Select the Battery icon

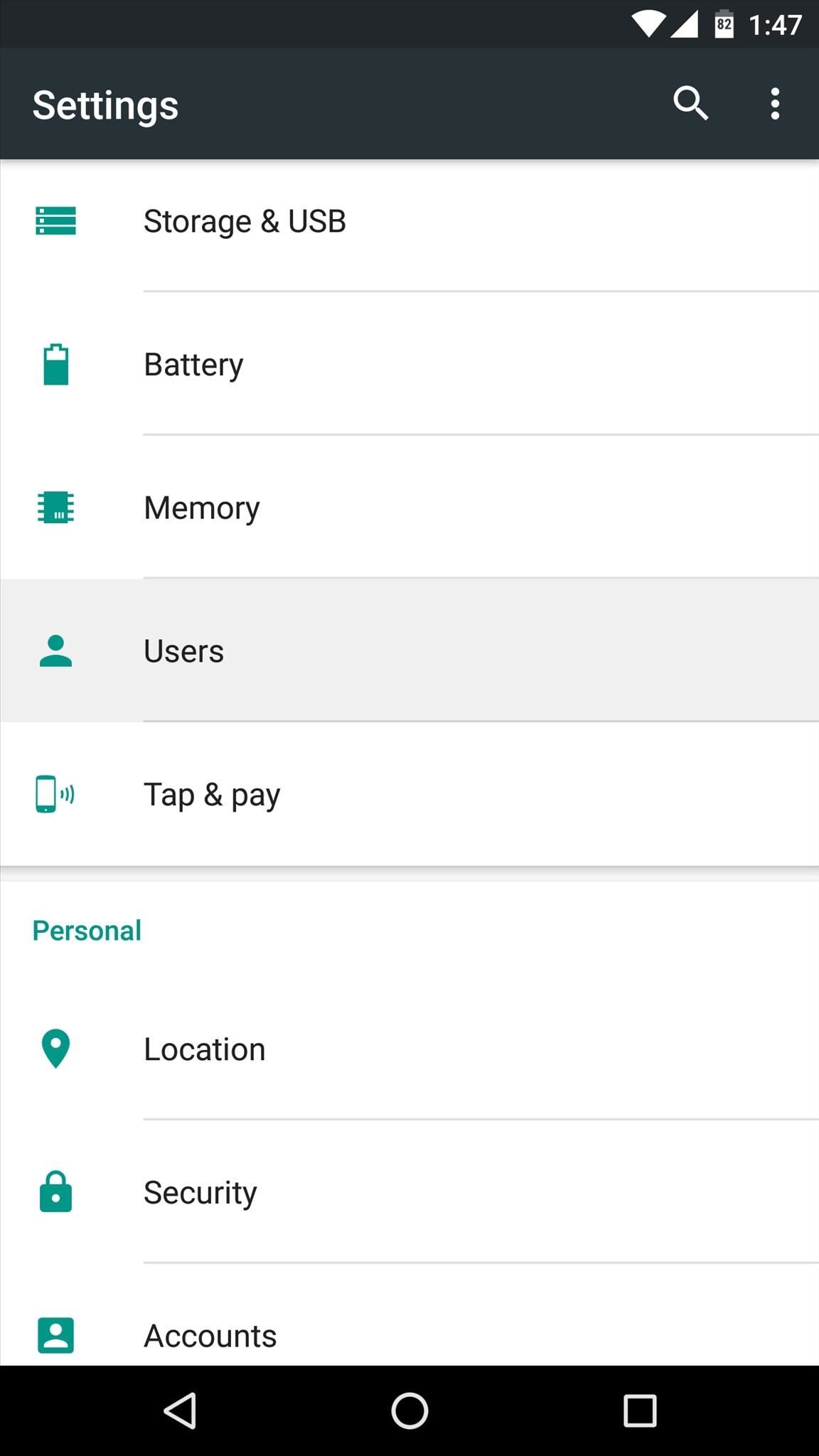coord(55,365)
